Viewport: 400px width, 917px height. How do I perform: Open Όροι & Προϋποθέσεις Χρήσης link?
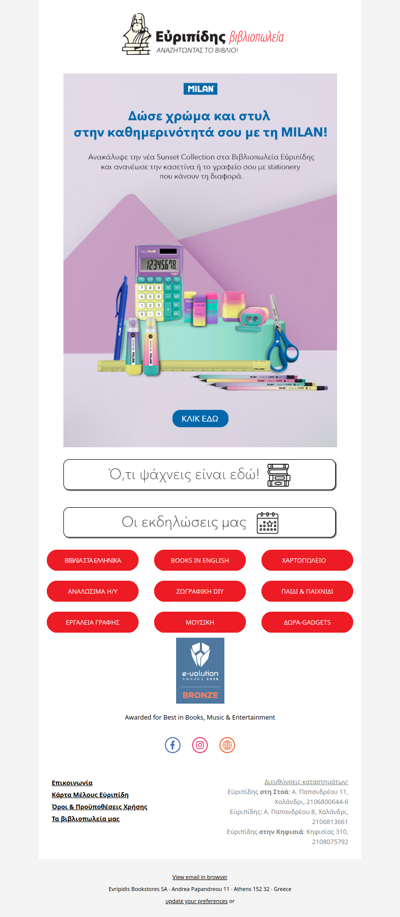[99, 806]
